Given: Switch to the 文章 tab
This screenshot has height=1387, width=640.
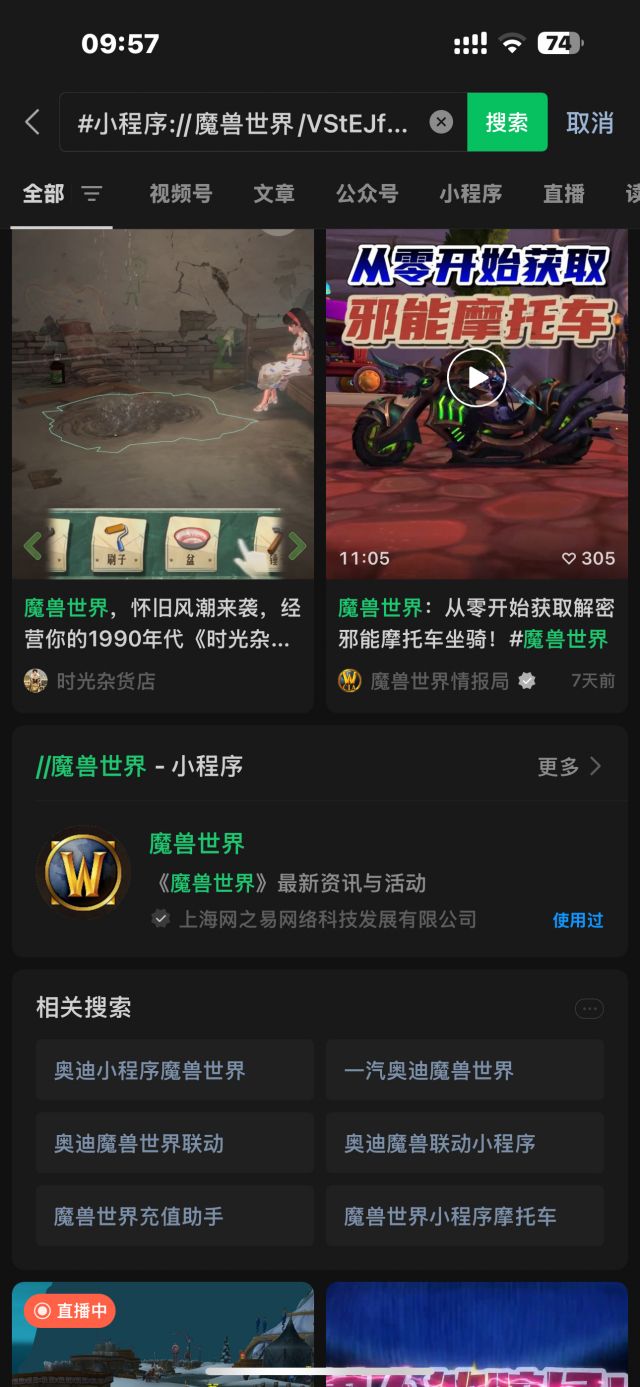Looking at the screenshot, I should [274, 193].
